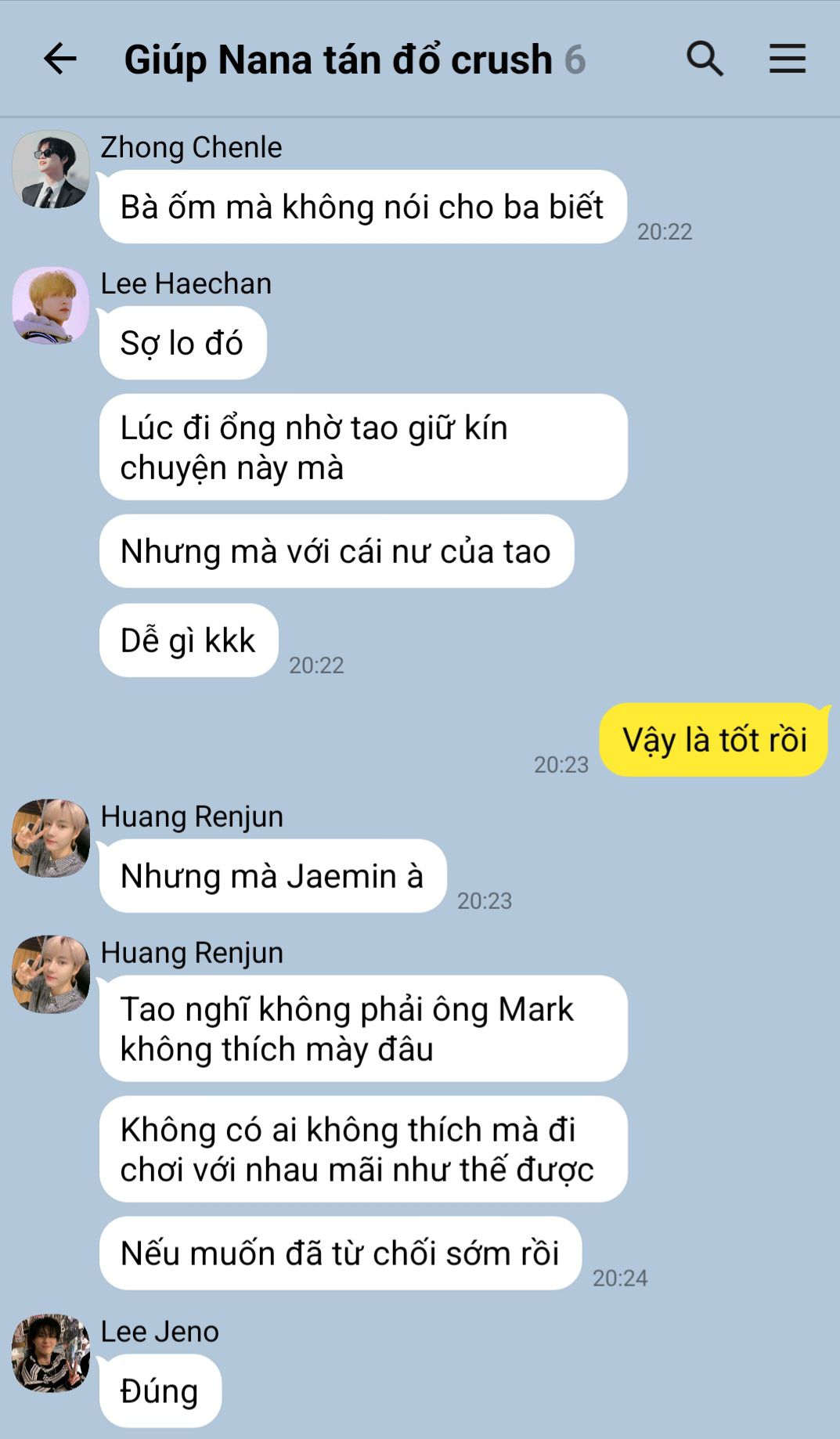
Task: Search within this chat
Action: pos(705,59)
